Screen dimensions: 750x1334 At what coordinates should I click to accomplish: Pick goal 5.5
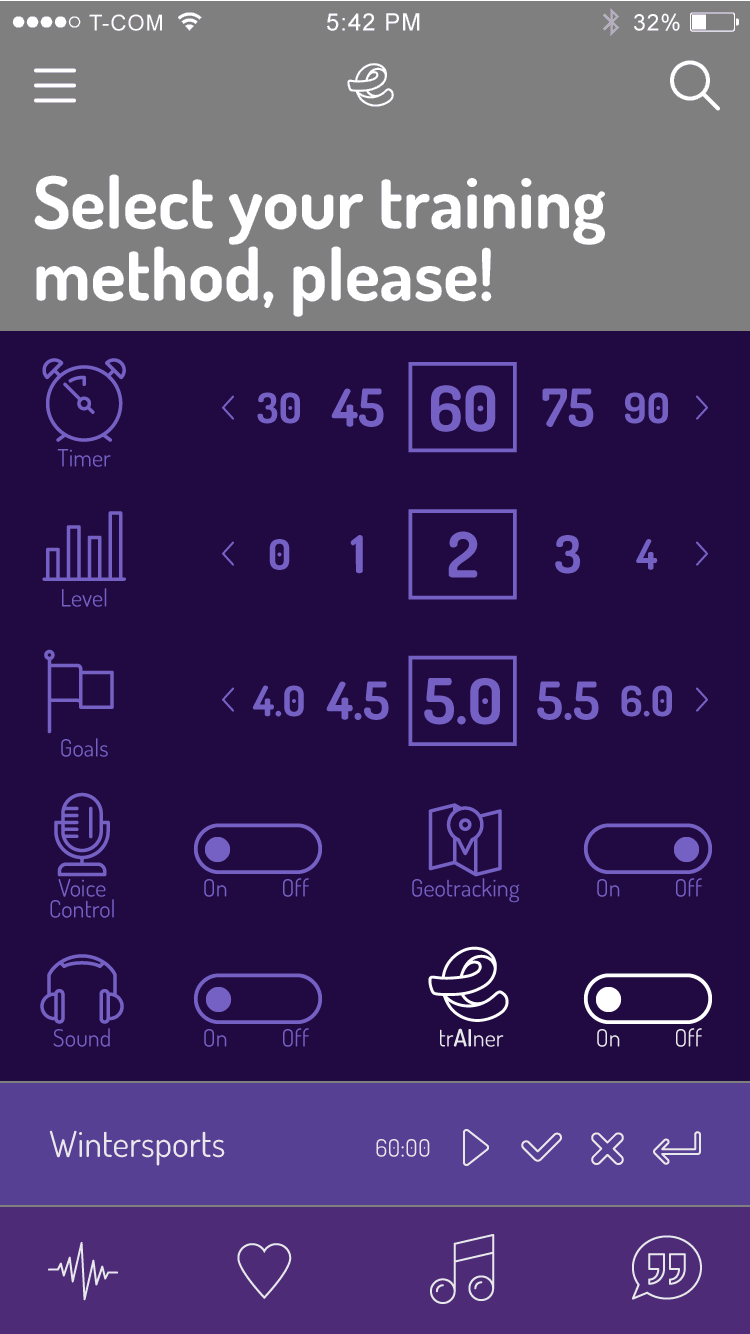pos(567,702)
